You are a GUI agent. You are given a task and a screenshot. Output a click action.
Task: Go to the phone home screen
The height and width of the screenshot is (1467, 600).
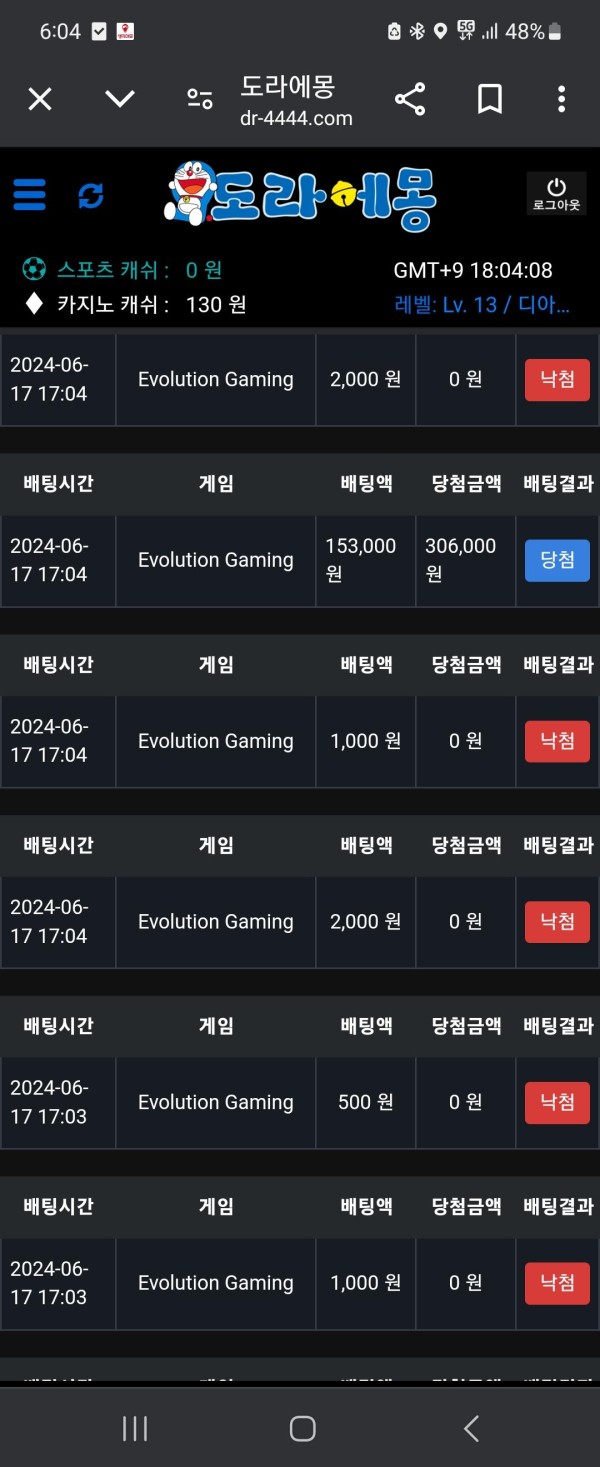point(302,1428)
